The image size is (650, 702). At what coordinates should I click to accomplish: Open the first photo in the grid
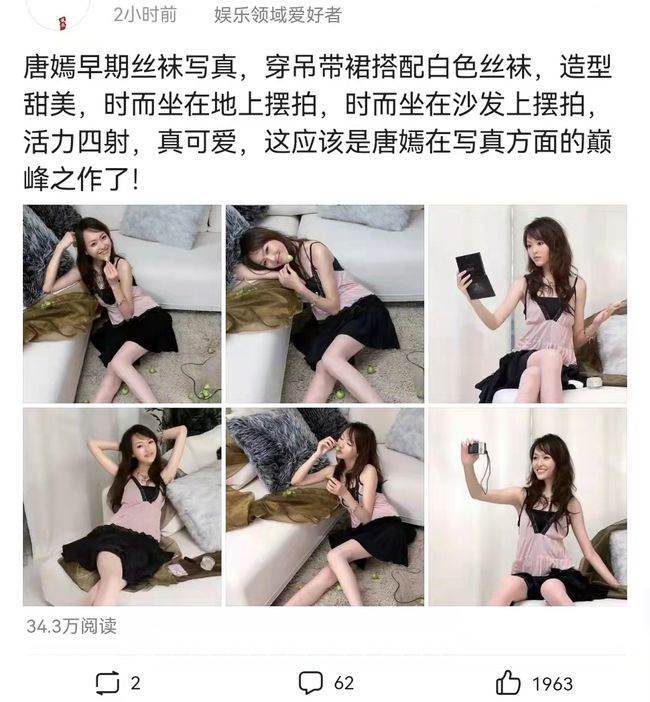coord(122,303)
